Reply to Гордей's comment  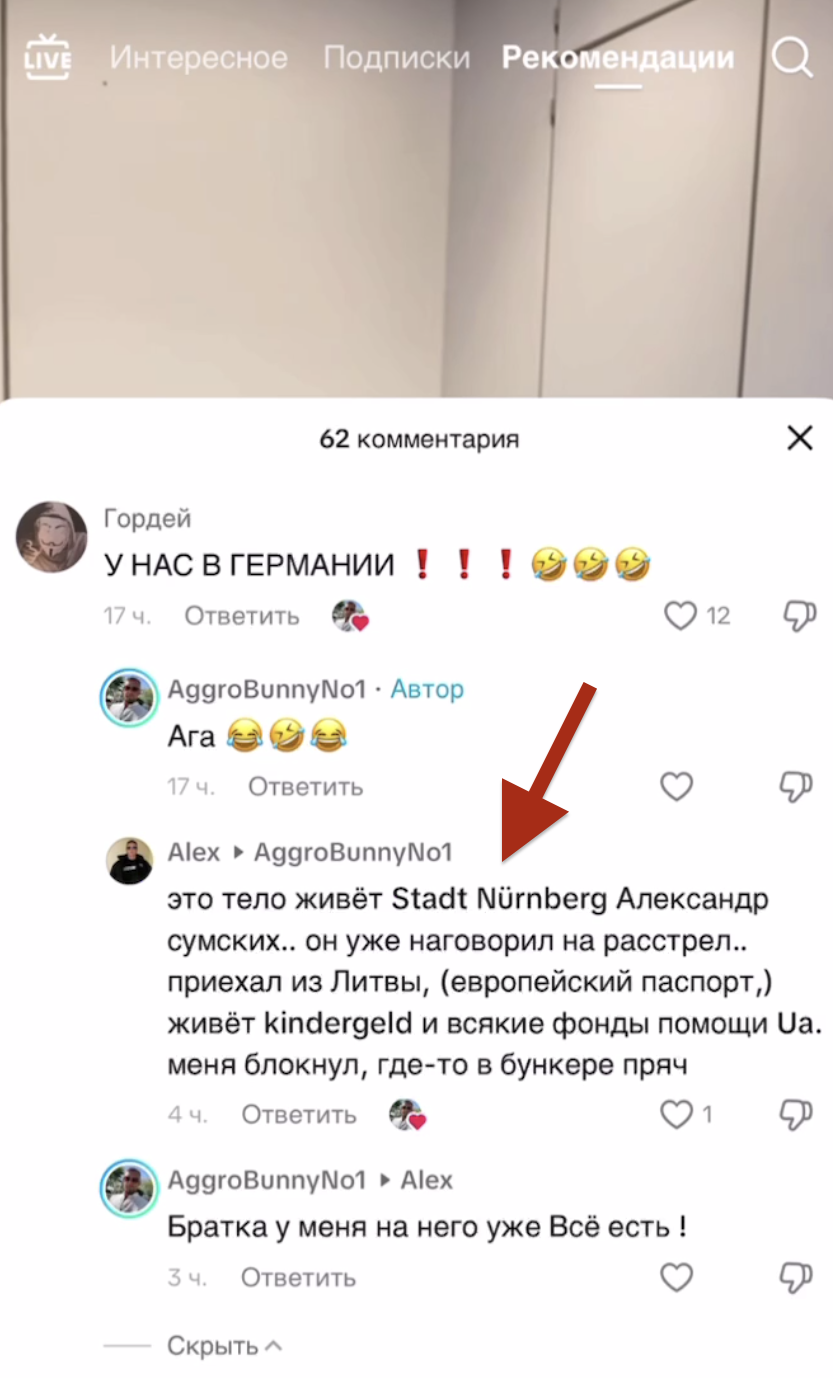pos(241,616)
